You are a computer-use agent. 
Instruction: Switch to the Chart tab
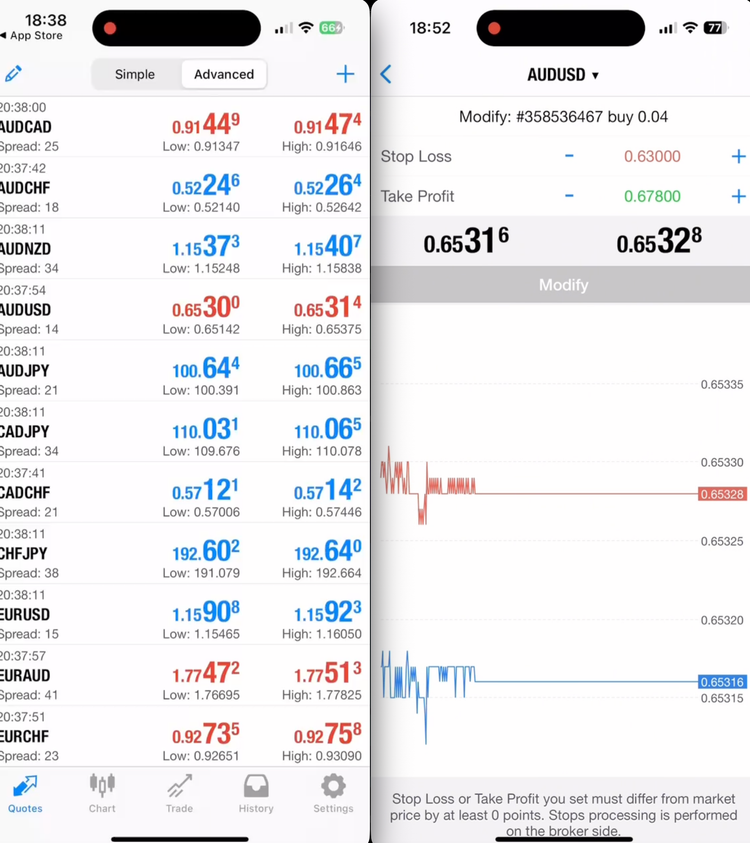pos(102,793)
